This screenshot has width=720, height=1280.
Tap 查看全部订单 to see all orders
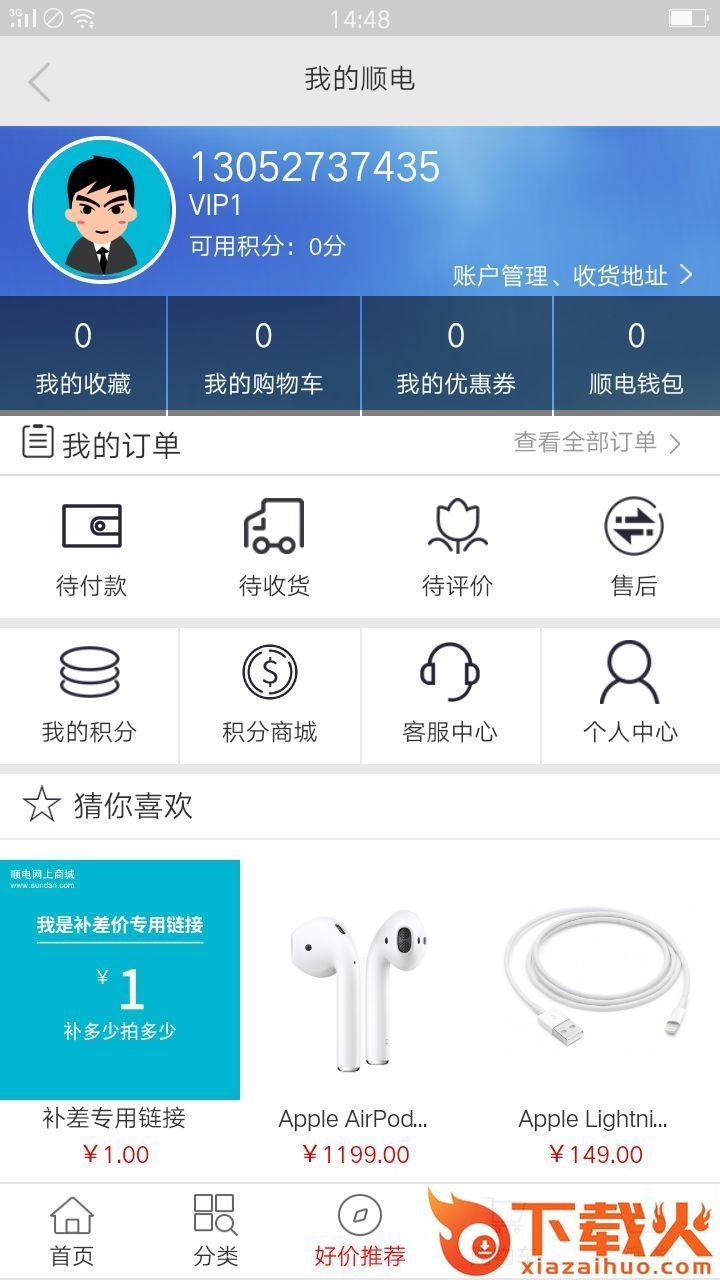tap(597, 442)
